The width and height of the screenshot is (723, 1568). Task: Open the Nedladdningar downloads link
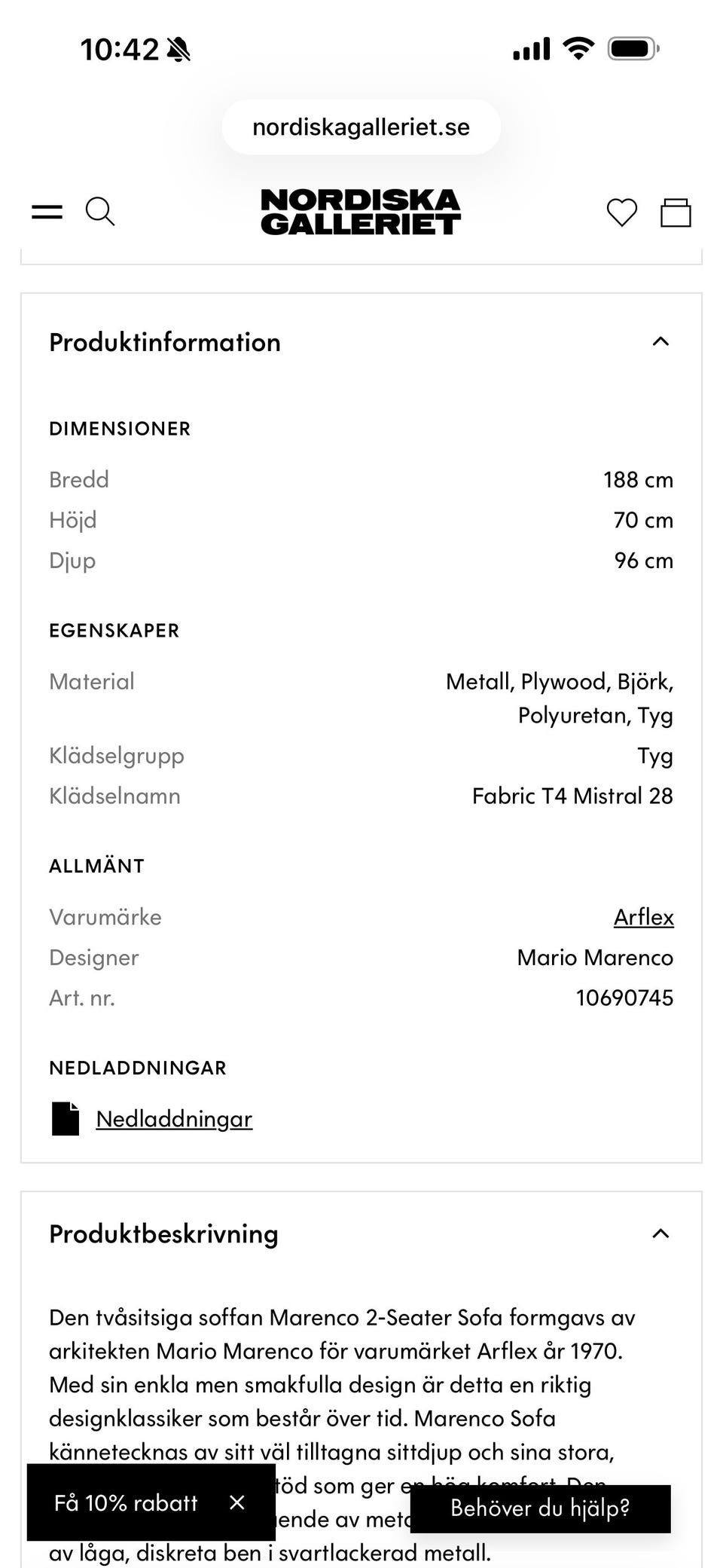coord(173,1119)
